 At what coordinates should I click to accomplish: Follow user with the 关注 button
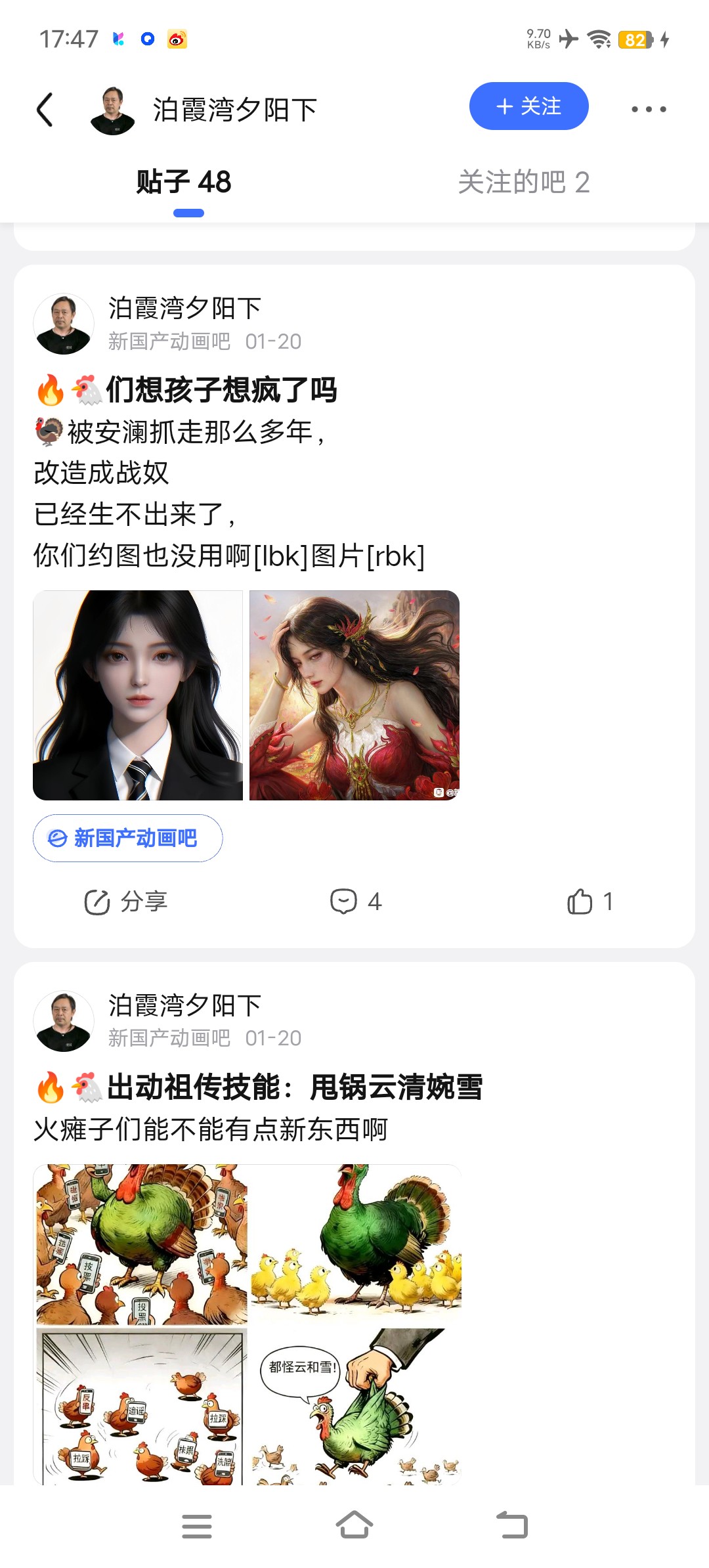click(528, 106)
